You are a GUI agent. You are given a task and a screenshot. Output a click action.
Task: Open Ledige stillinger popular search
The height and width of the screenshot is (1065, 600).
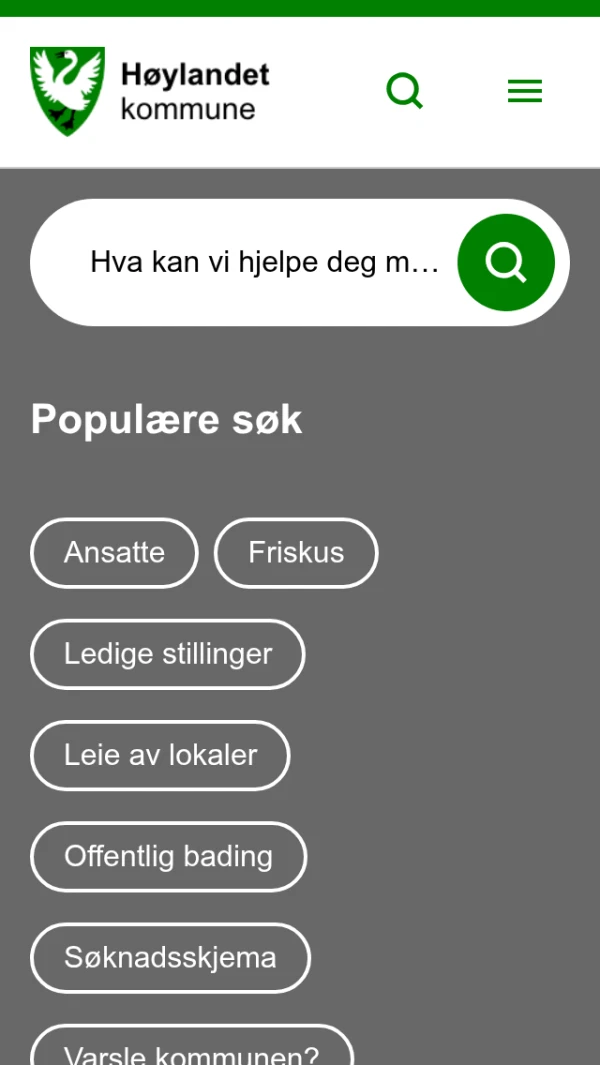(168, 654)
